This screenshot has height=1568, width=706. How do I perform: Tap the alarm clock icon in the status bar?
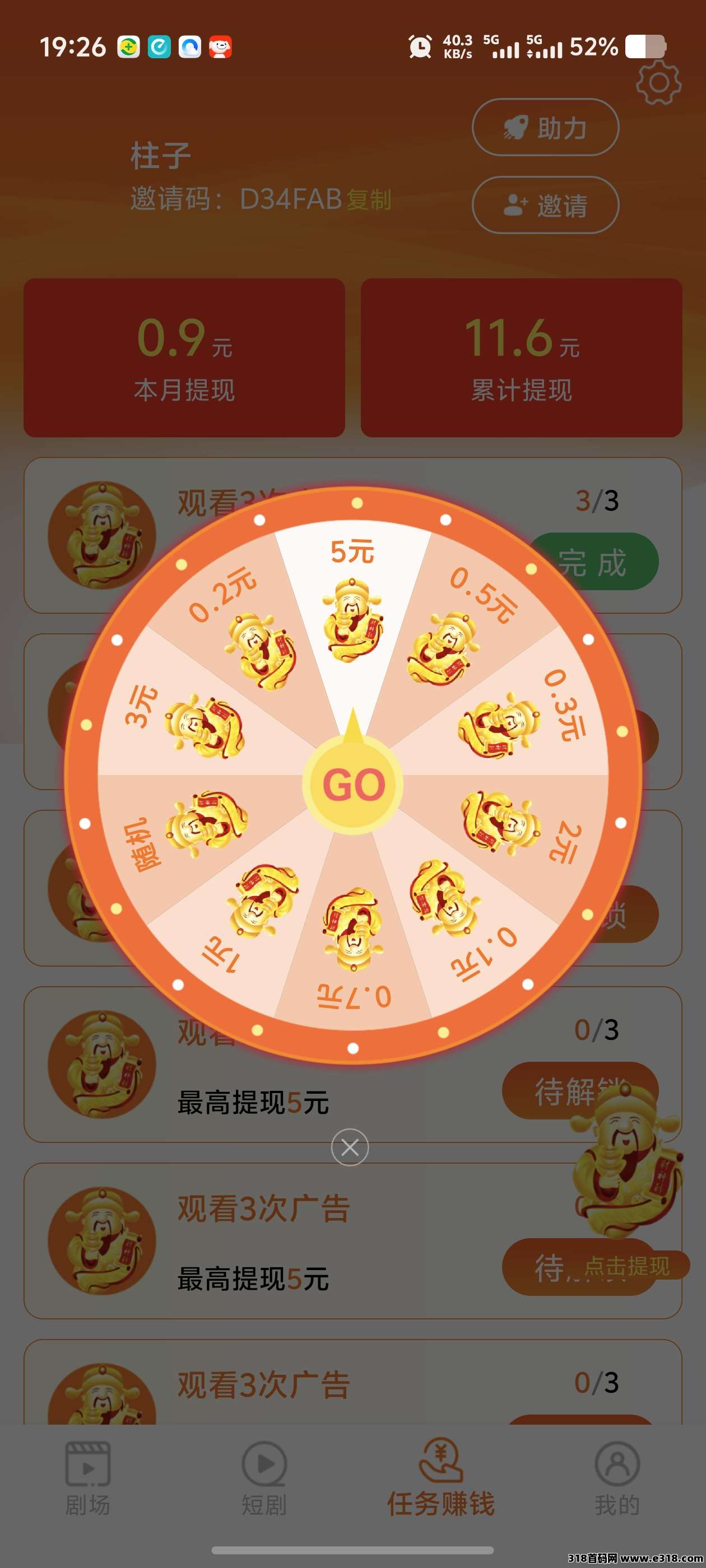click(420, 48)
